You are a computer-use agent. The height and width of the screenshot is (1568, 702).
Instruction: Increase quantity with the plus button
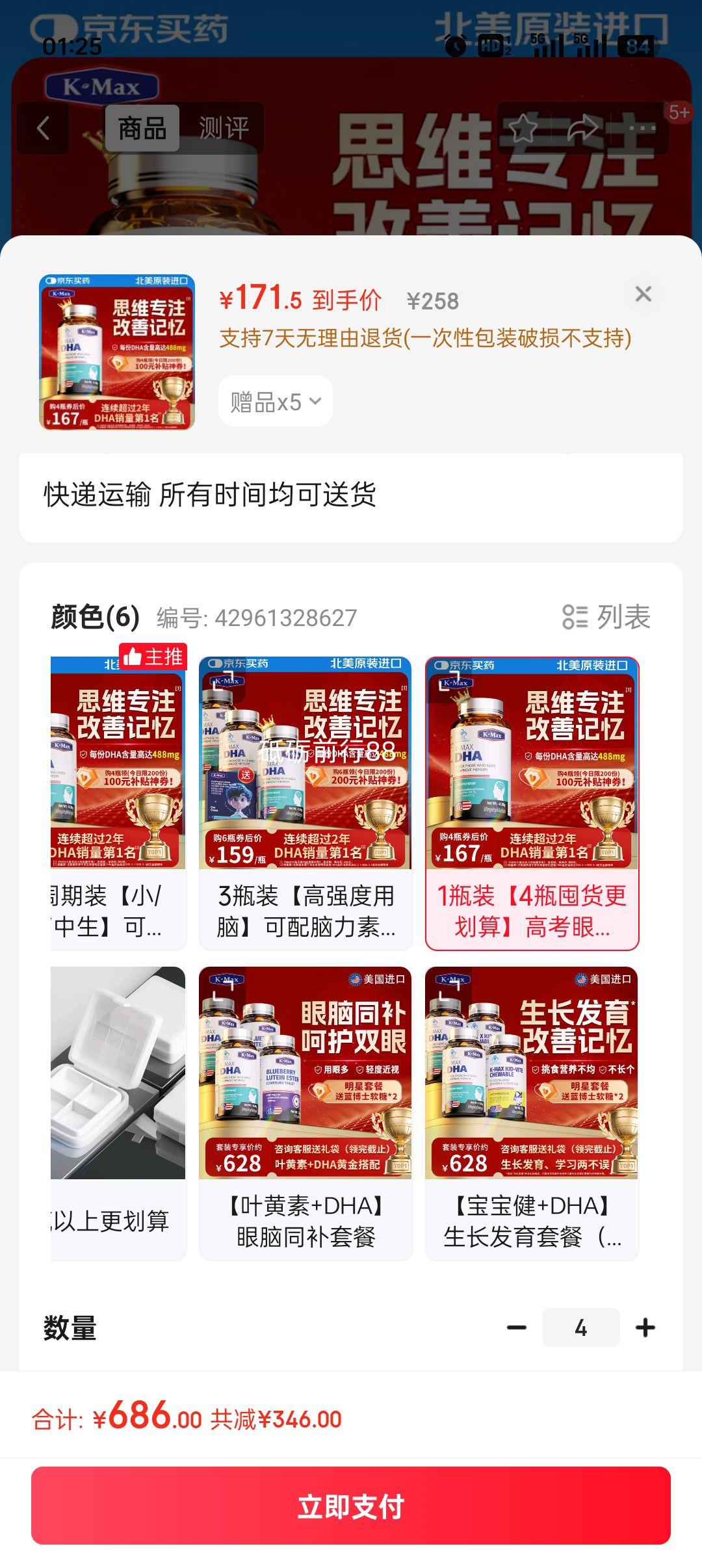(x=645, y=1327)
